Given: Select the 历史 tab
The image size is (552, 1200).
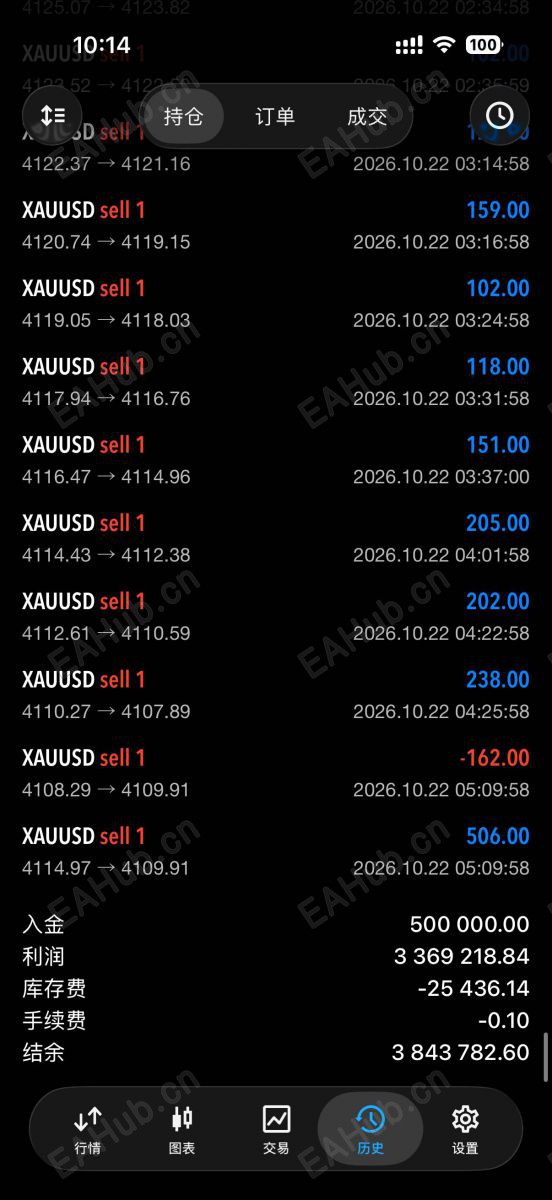Looking at the screenshot, I should coord(370,1130).
